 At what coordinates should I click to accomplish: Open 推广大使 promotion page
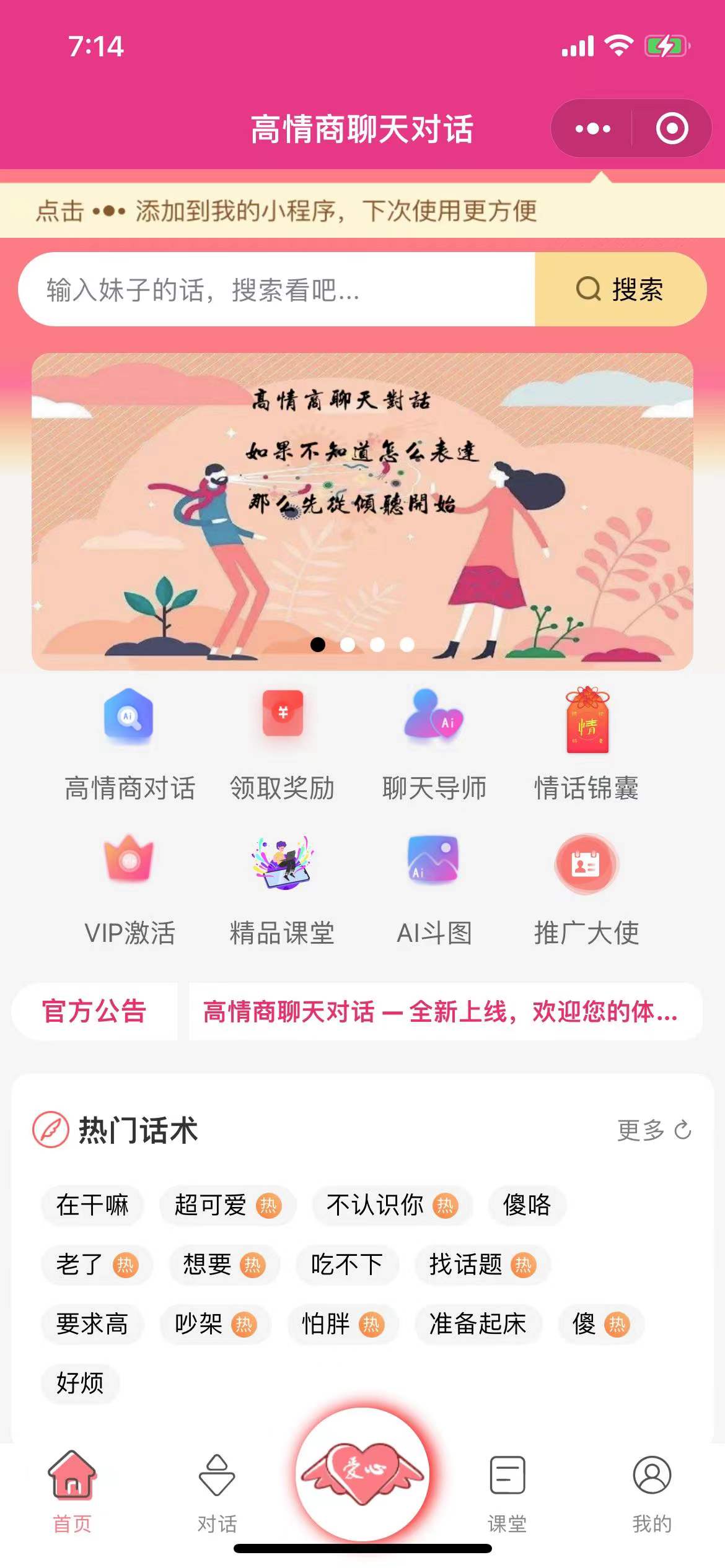[586, 889]
